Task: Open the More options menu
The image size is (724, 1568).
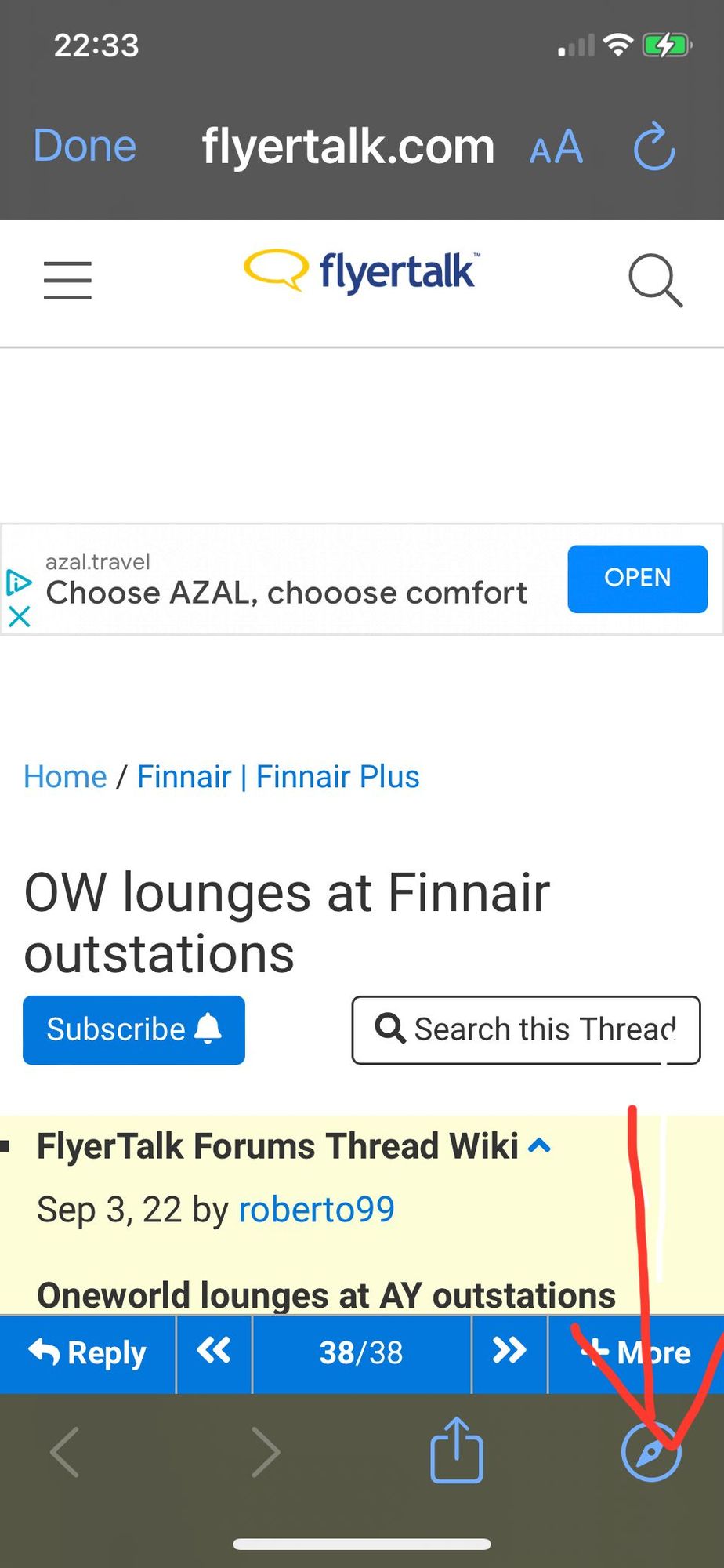Action: point(636,1353)
